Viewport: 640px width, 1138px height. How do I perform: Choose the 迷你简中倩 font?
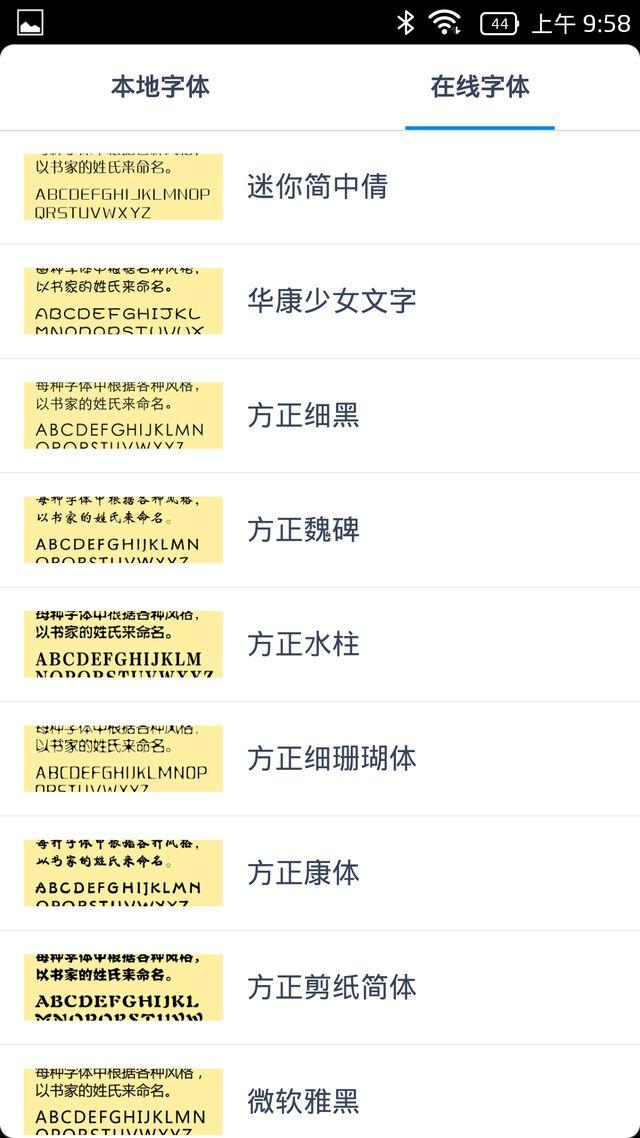click(318, 187)
